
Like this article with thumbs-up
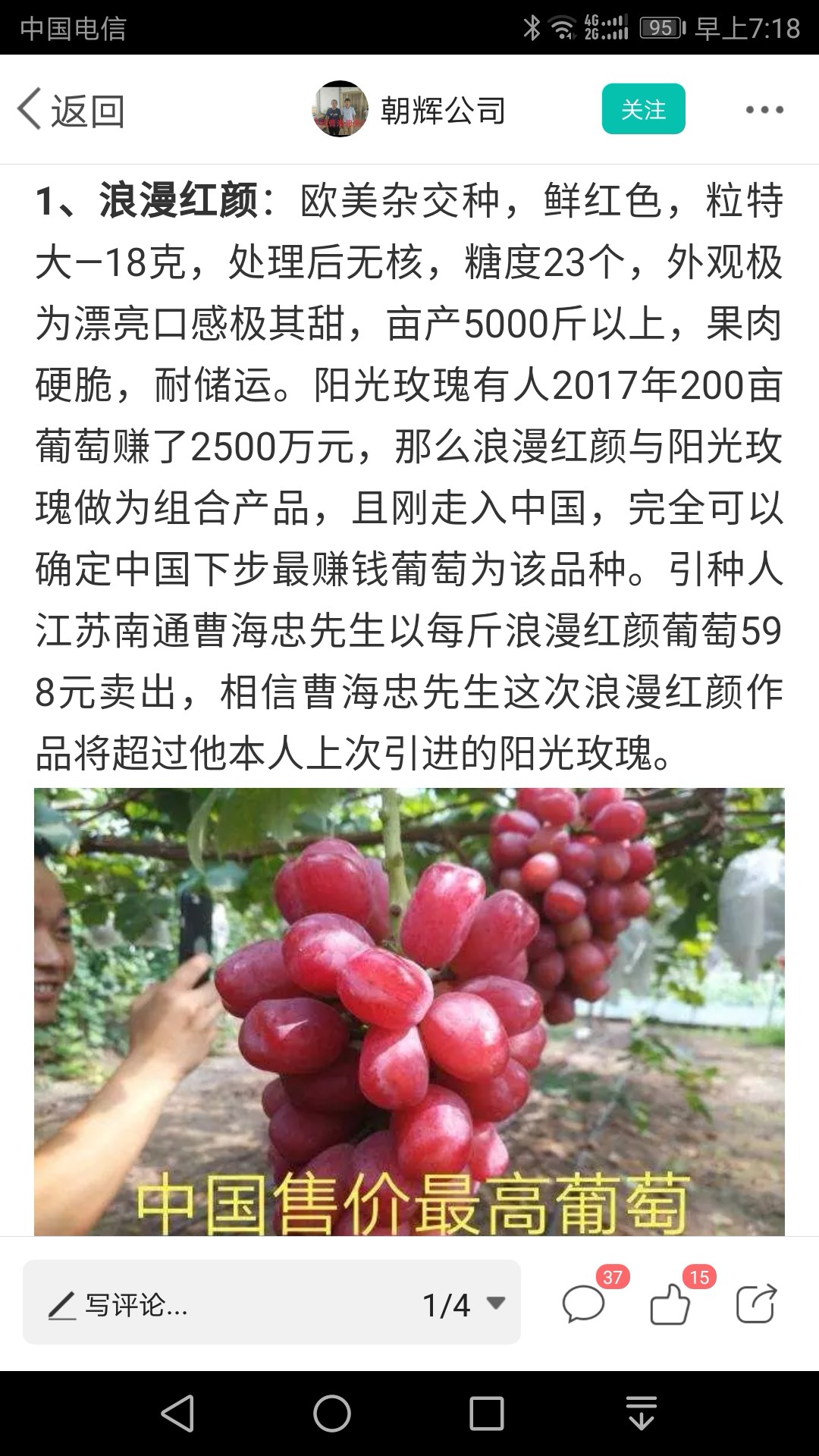point(670,1304)
